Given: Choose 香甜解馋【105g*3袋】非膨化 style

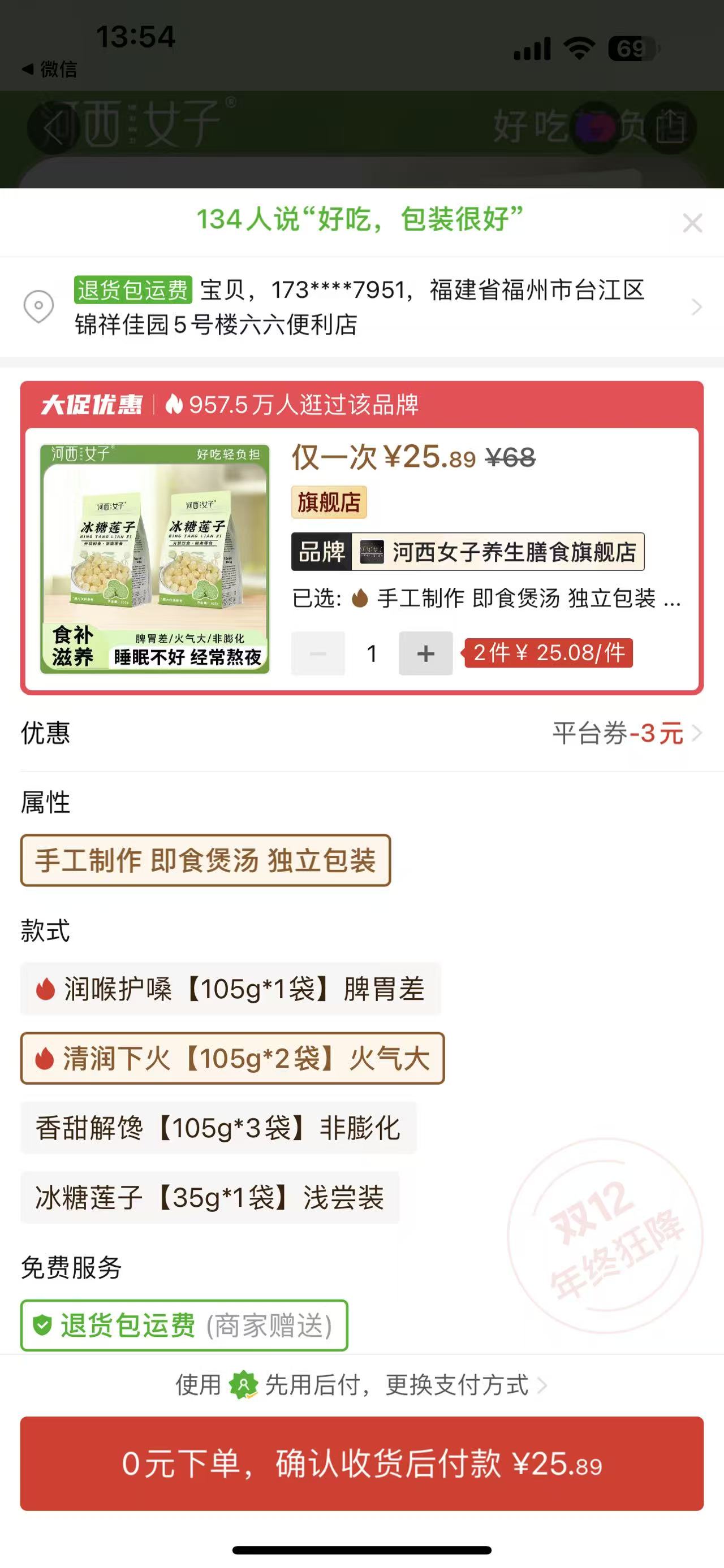Looking at the screenshot, I should [x=218, y=1128].
